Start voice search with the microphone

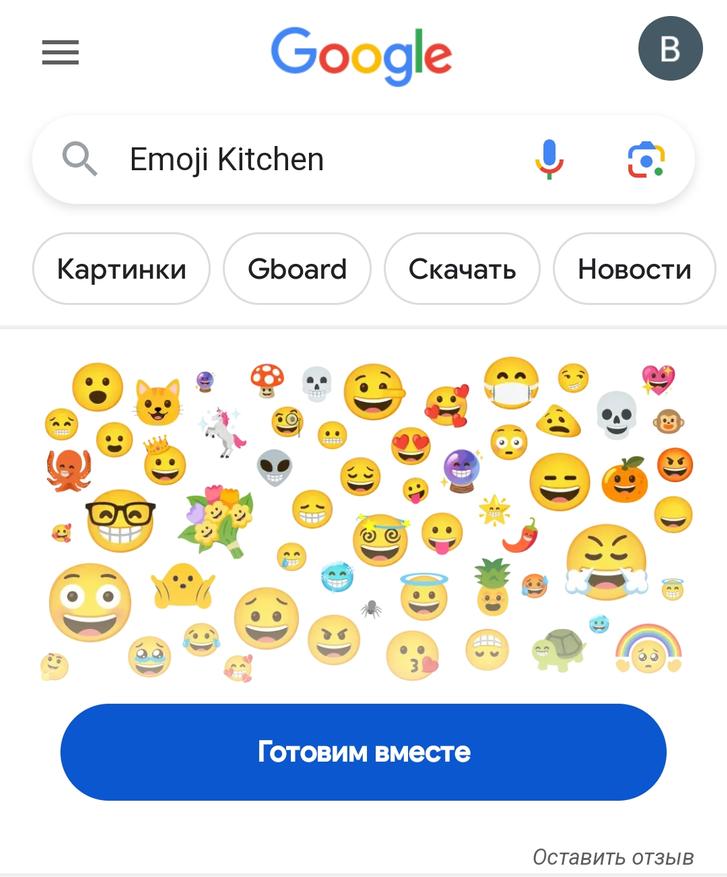coord(548,159)
